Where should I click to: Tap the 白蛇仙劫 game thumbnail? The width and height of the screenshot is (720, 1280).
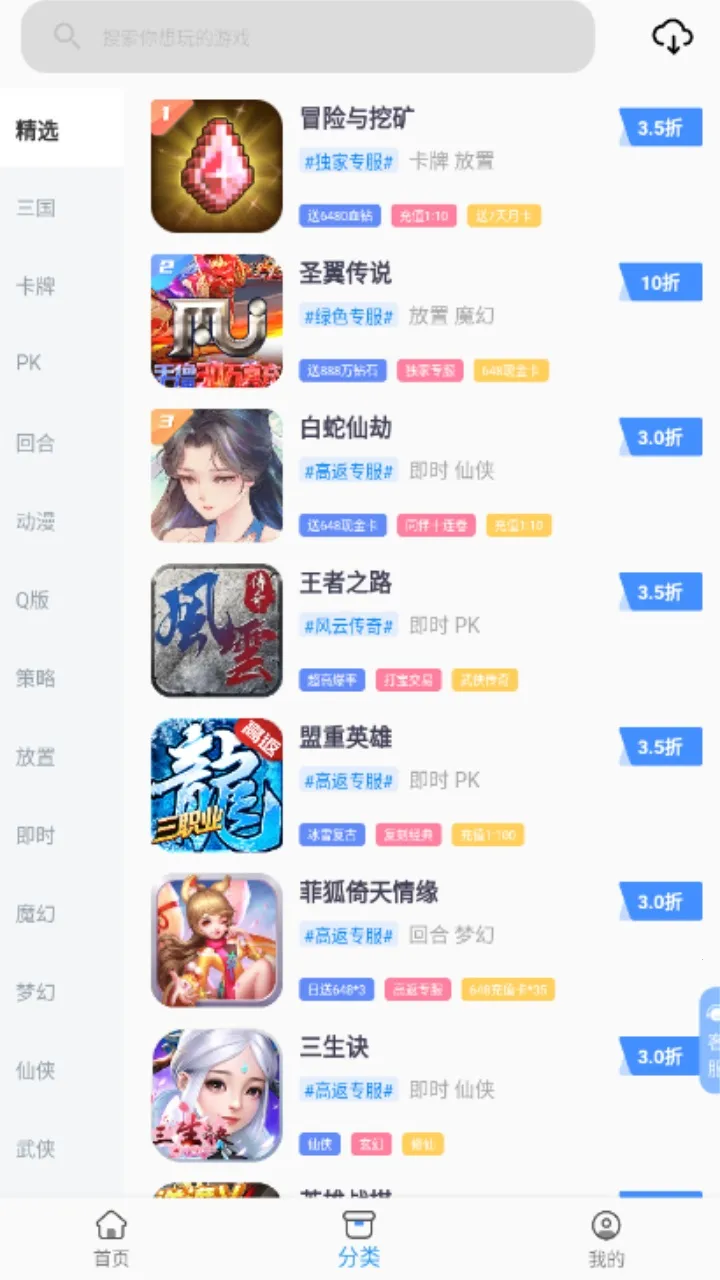point(216,475)
